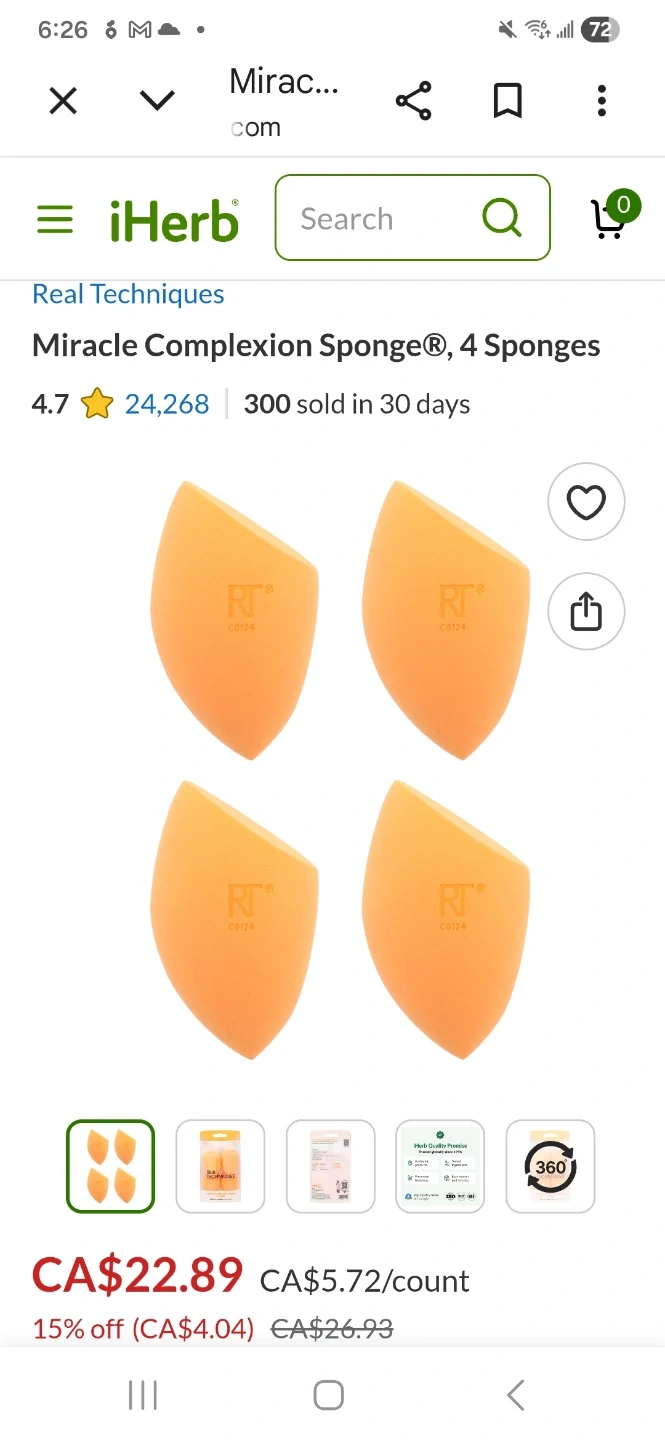
Task: Show the iHerb Quality Promise thumbnail
Action: (440, 1166)
